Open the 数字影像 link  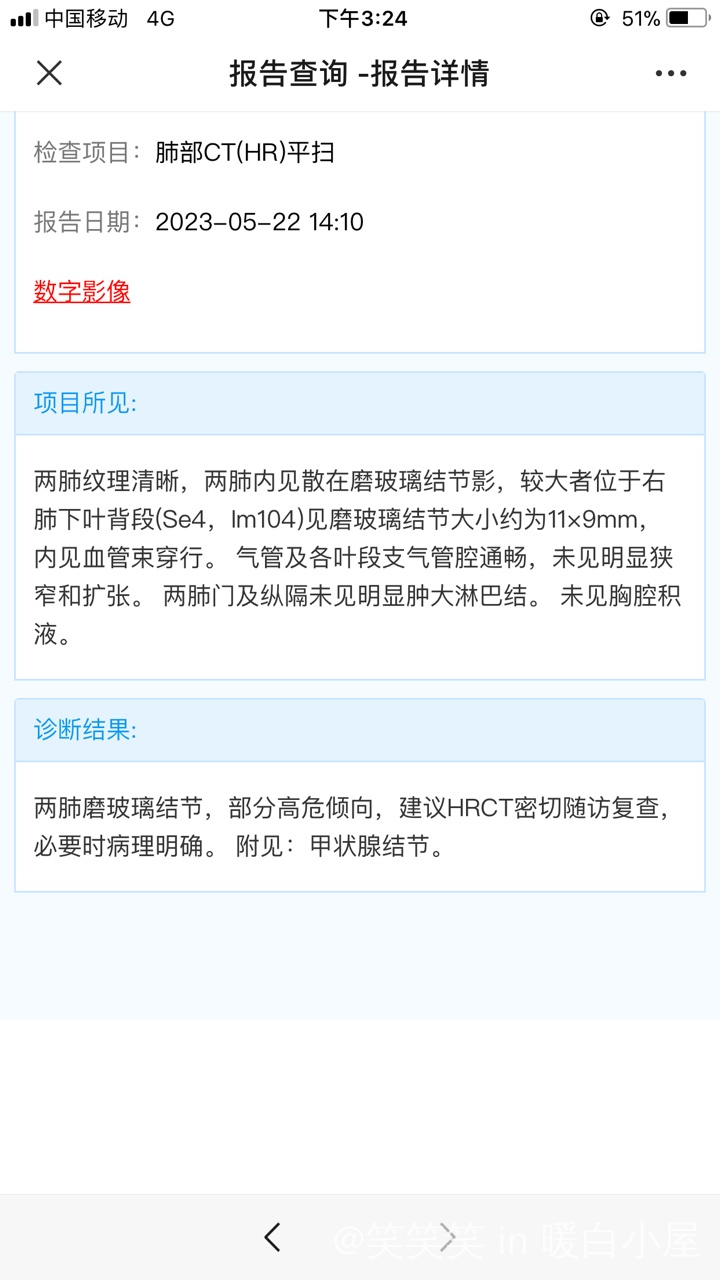pos(82,291)
